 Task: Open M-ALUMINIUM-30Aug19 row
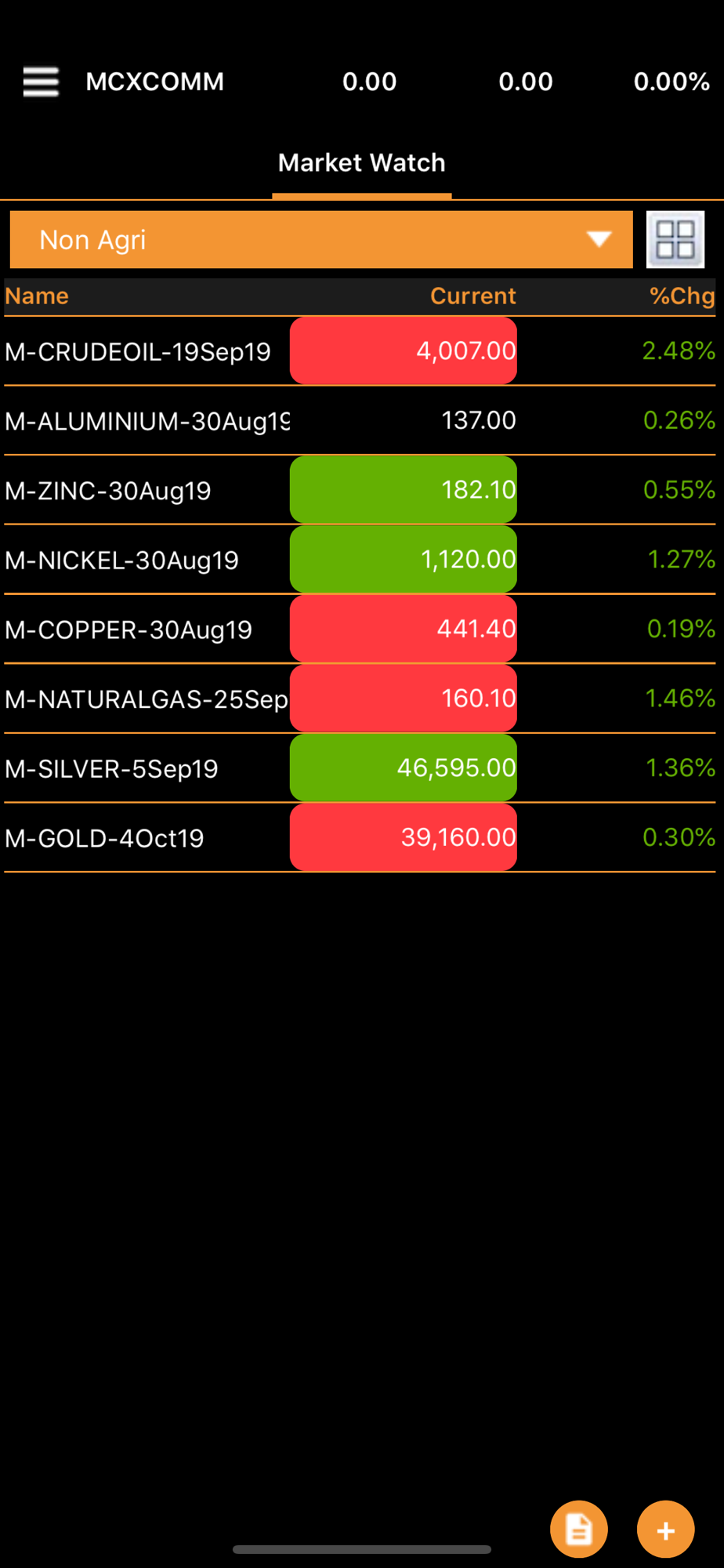click(x=360, y=420)
